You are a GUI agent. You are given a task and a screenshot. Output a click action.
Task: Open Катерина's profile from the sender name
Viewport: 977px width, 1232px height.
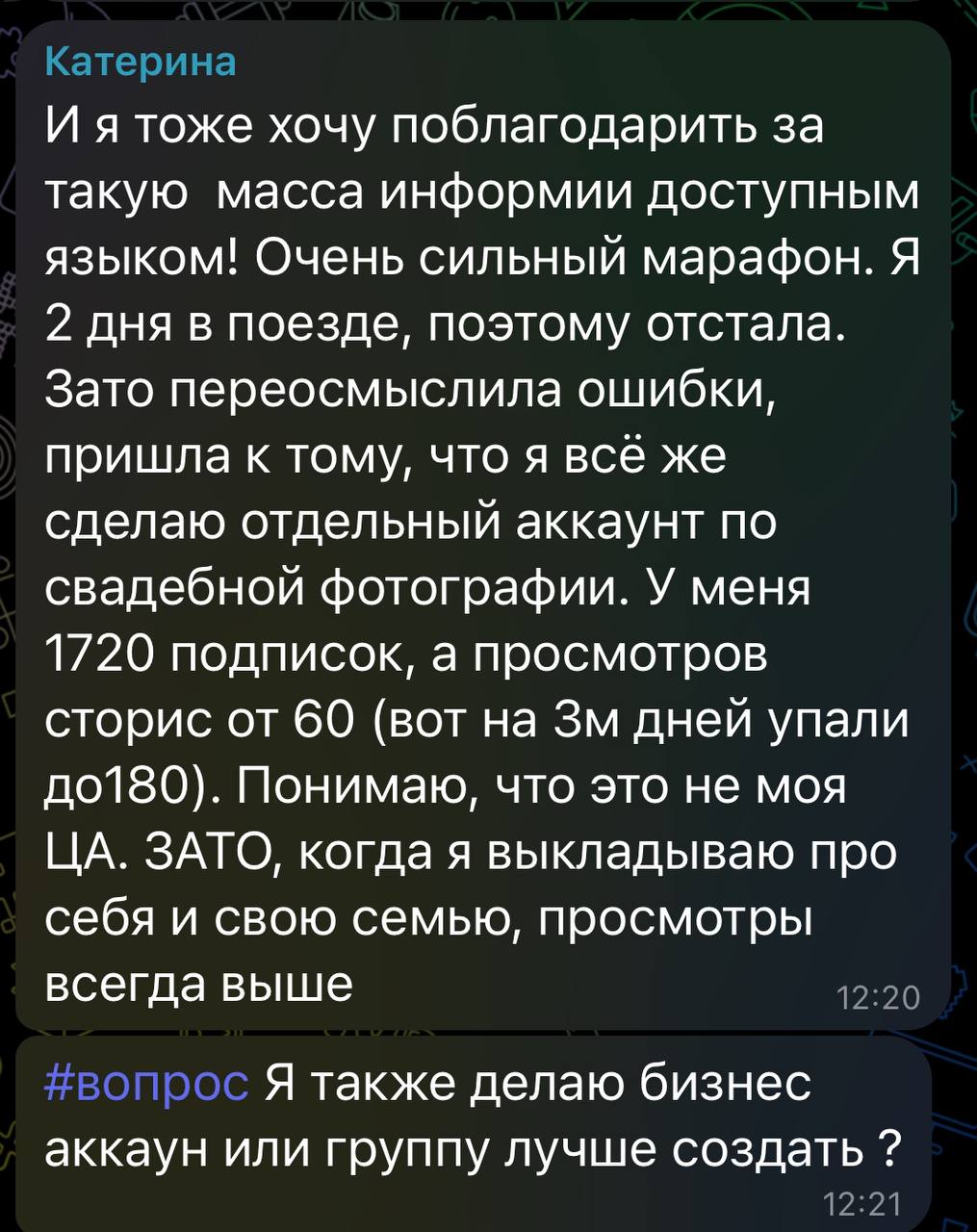pos(140,62)
